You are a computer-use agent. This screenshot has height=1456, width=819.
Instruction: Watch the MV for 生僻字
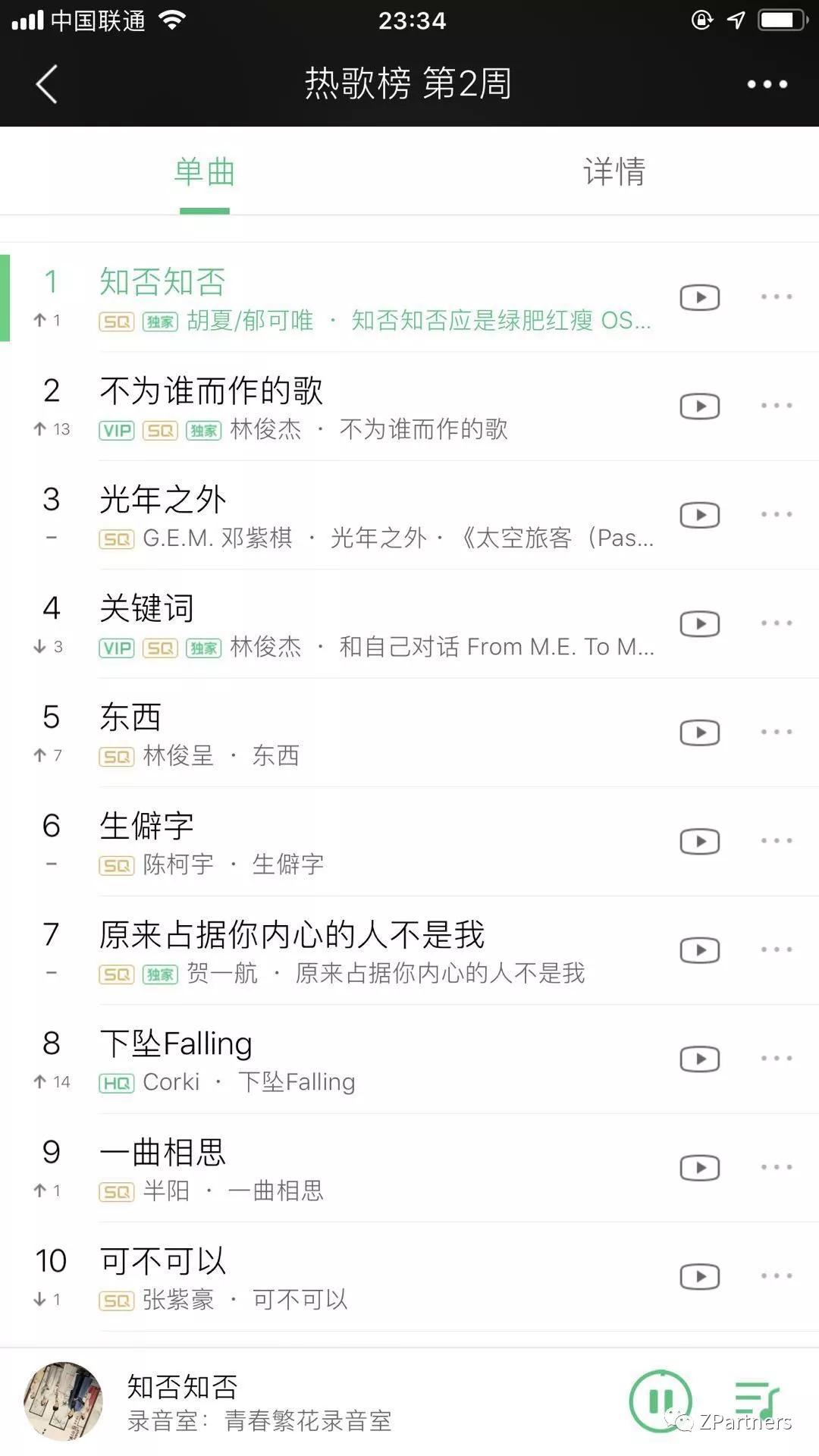[x=699, y=842]
